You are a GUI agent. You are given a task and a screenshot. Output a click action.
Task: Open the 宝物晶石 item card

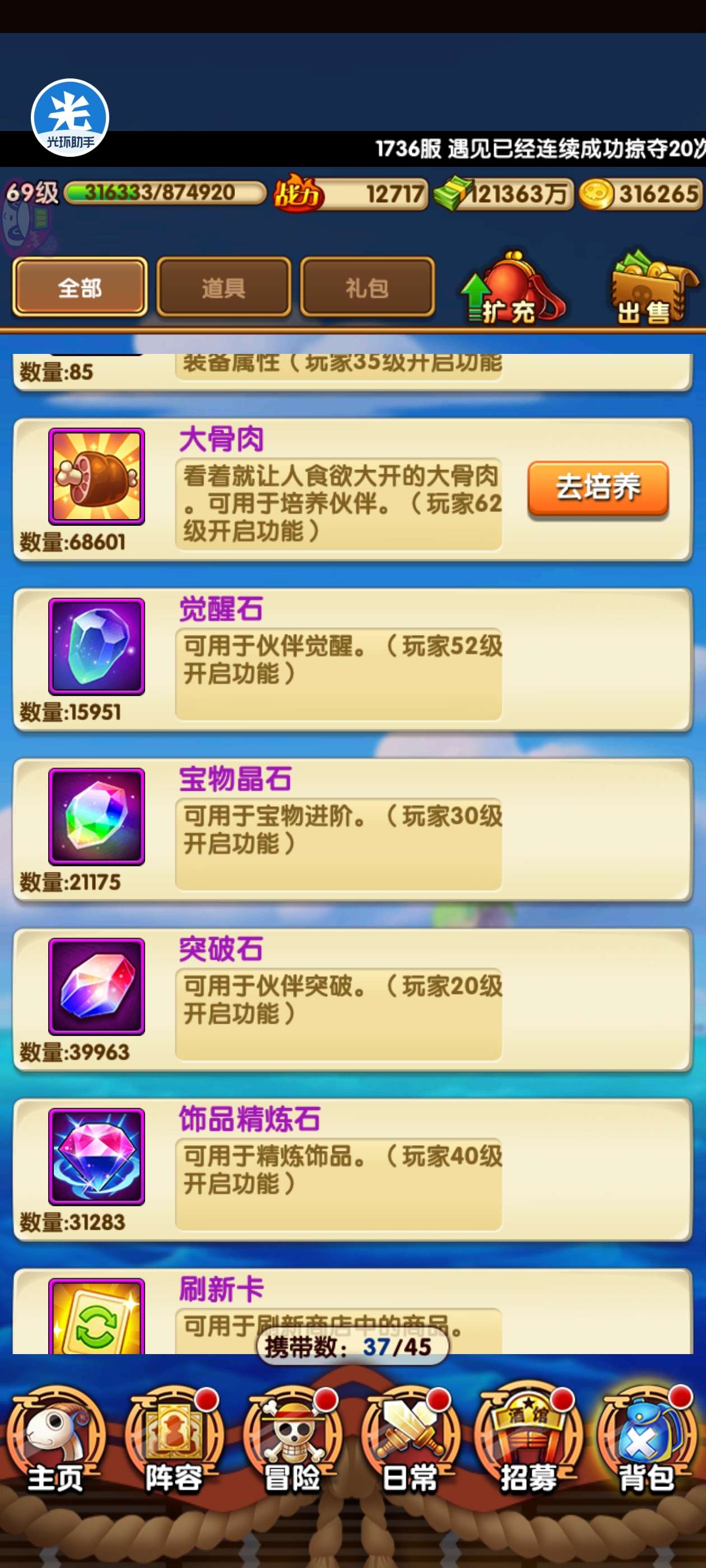pos(352,830)
